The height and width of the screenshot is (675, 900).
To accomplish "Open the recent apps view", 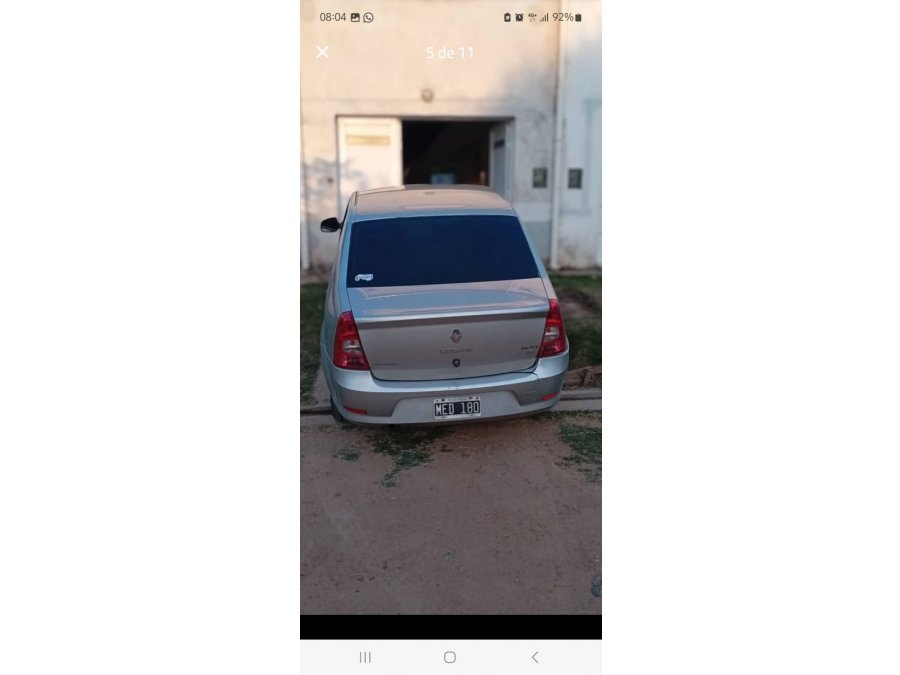I will (365, 657).
